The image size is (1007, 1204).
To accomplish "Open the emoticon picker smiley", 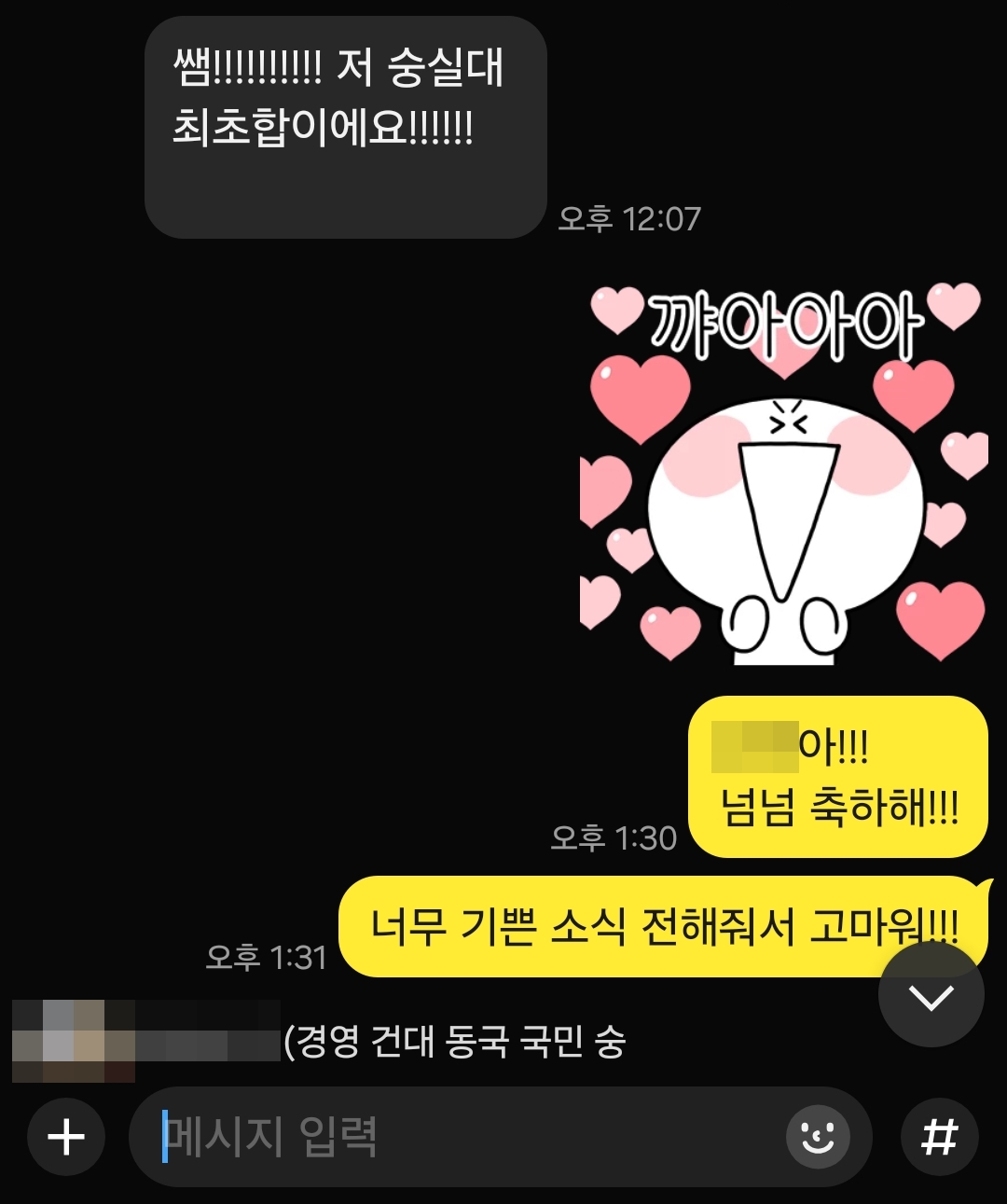I will pos(818,1137).
